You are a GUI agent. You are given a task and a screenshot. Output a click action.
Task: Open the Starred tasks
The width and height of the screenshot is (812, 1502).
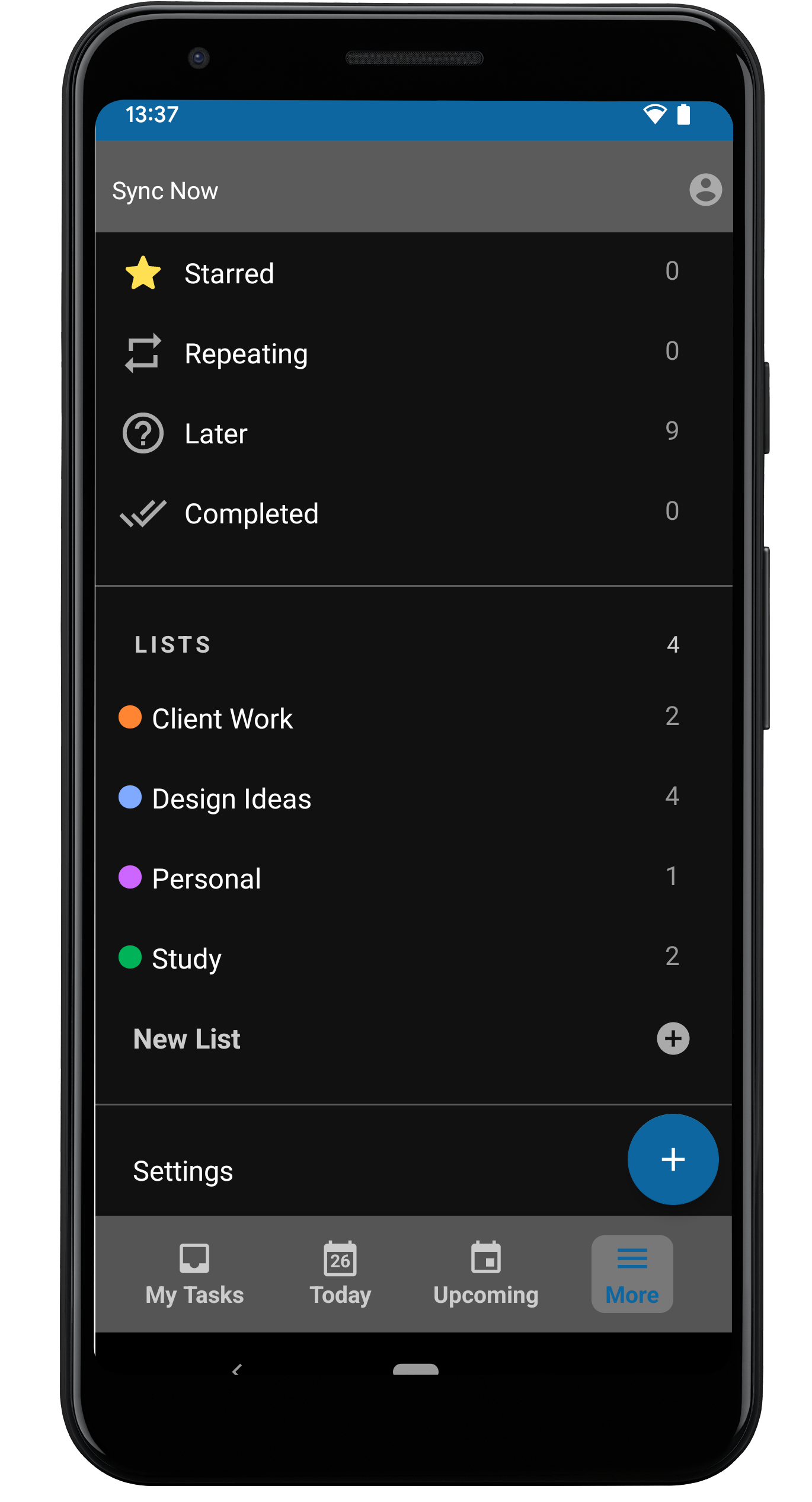229,274
